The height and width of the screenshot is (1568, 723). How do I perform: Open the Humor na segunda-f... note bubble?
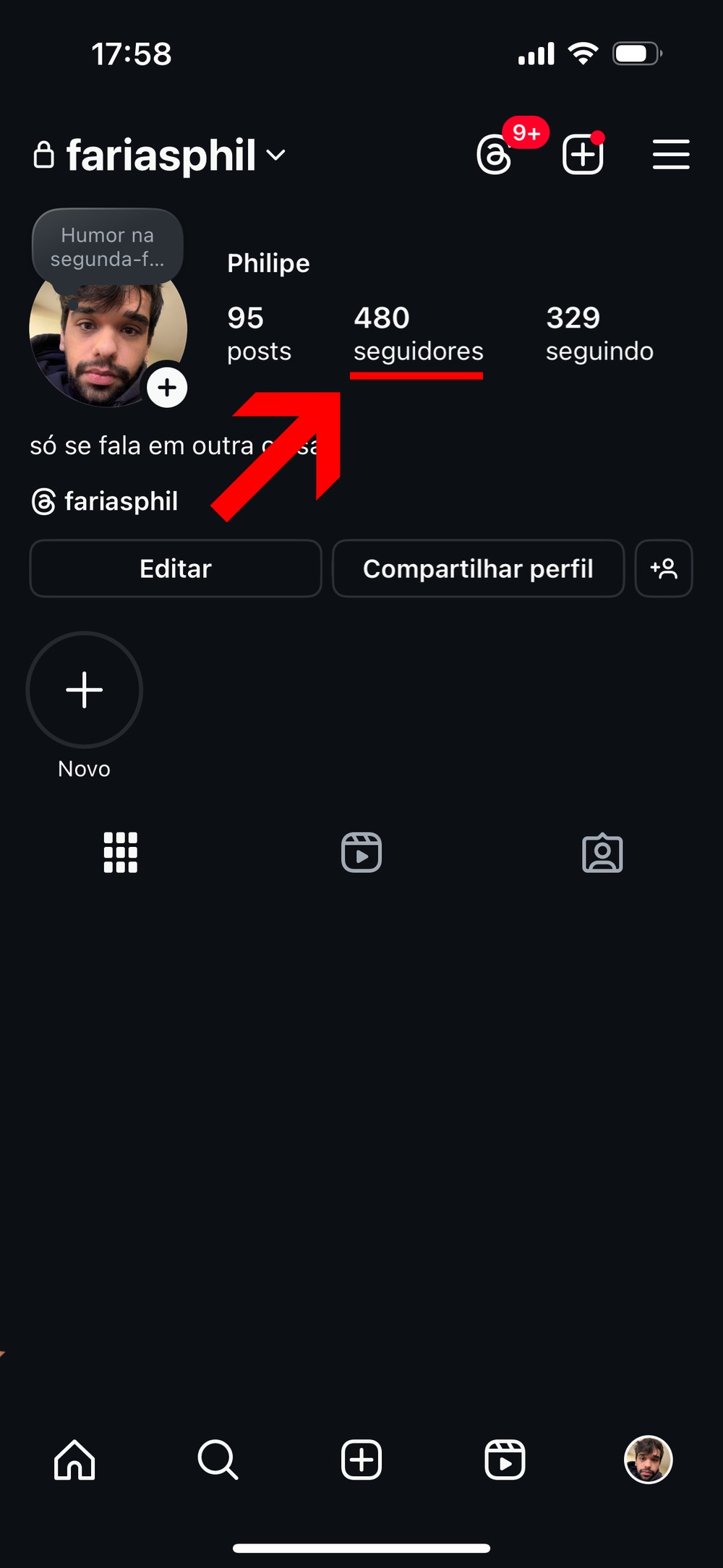pos(107,247)
